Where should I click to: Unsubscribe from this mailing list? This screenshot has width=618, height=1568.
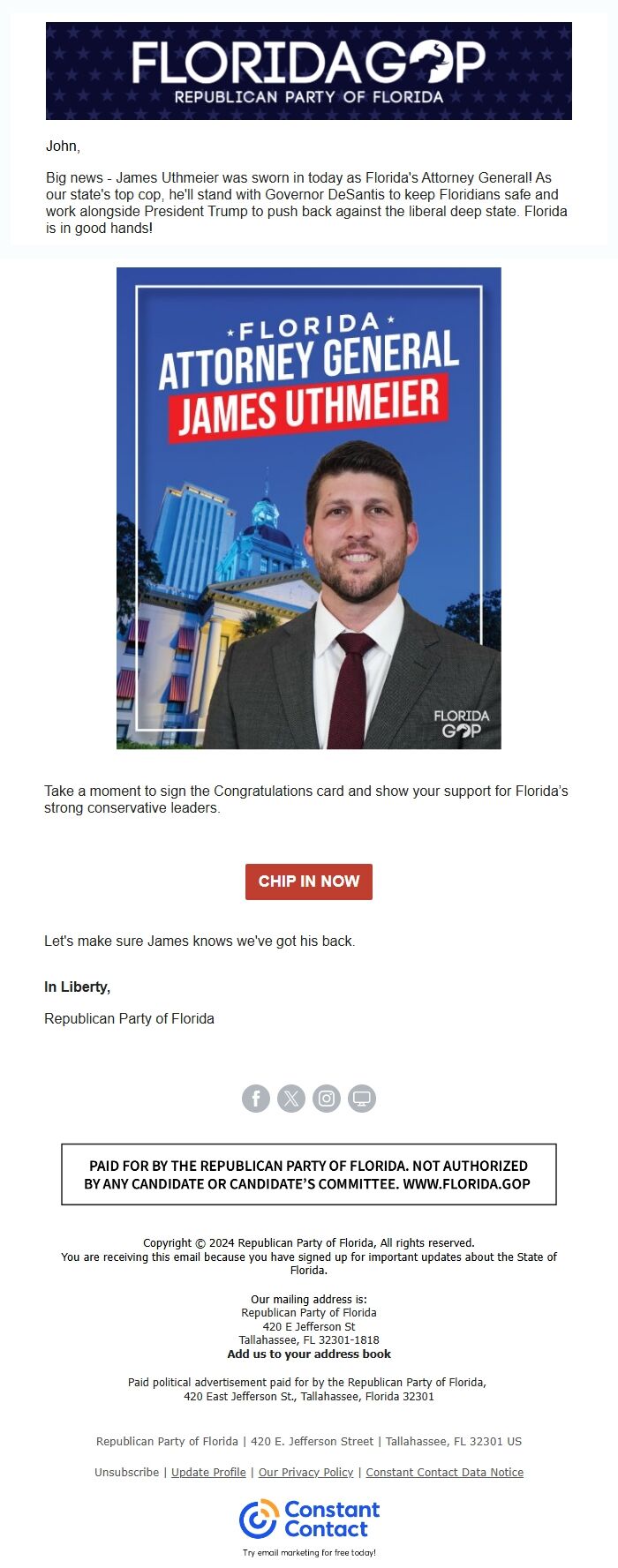(127, 1472)
